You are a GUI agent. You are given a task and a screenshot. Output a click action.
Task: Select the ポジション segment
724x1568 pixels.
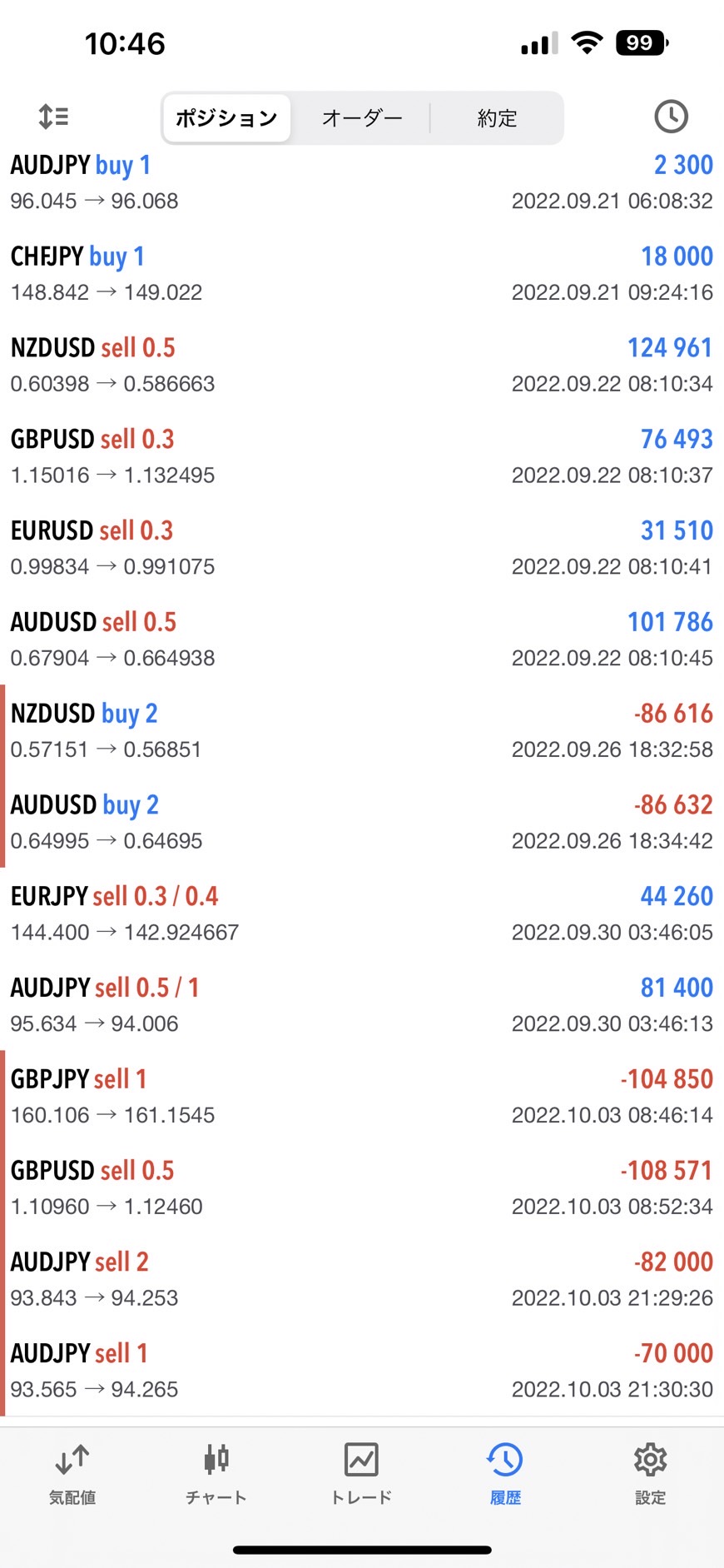pos(226,118)
